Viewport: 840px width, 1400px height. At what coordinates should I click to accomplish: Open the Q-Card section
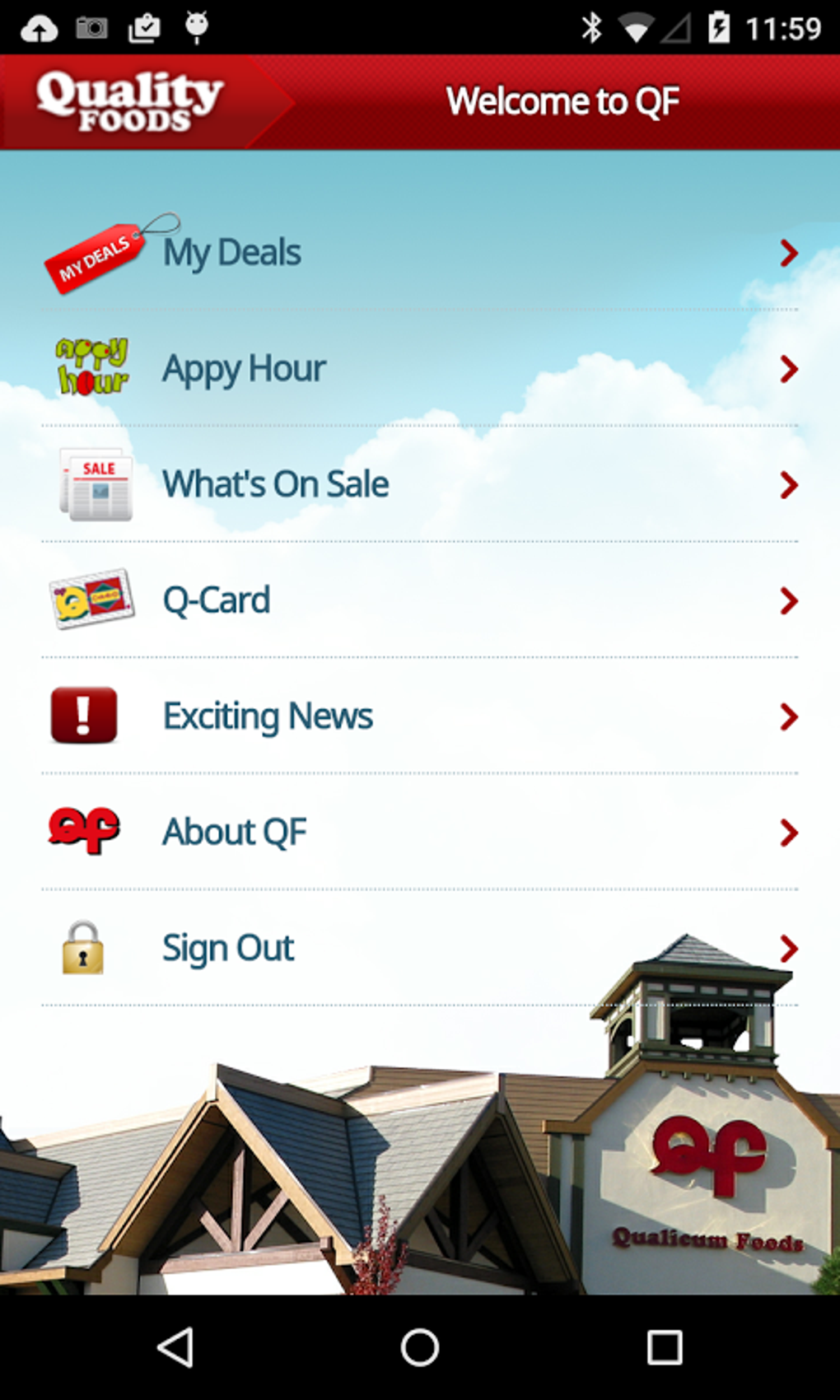[217, 600]
